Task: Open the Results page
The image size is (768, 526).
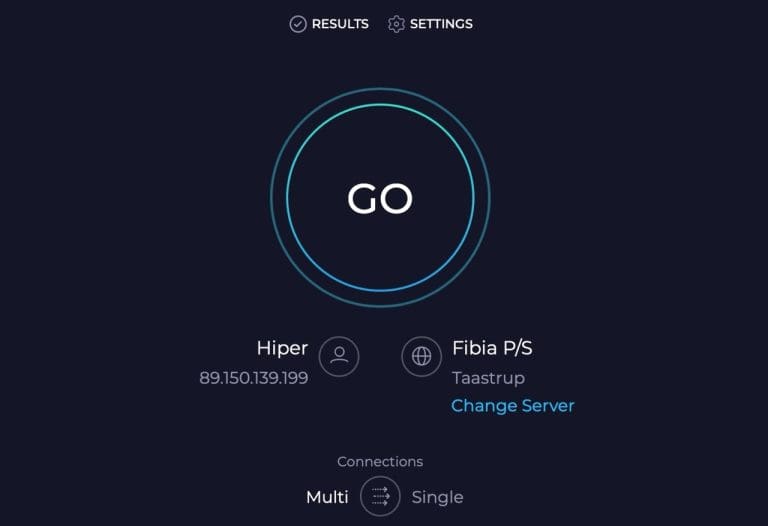Action: click(x=329, y=24)
